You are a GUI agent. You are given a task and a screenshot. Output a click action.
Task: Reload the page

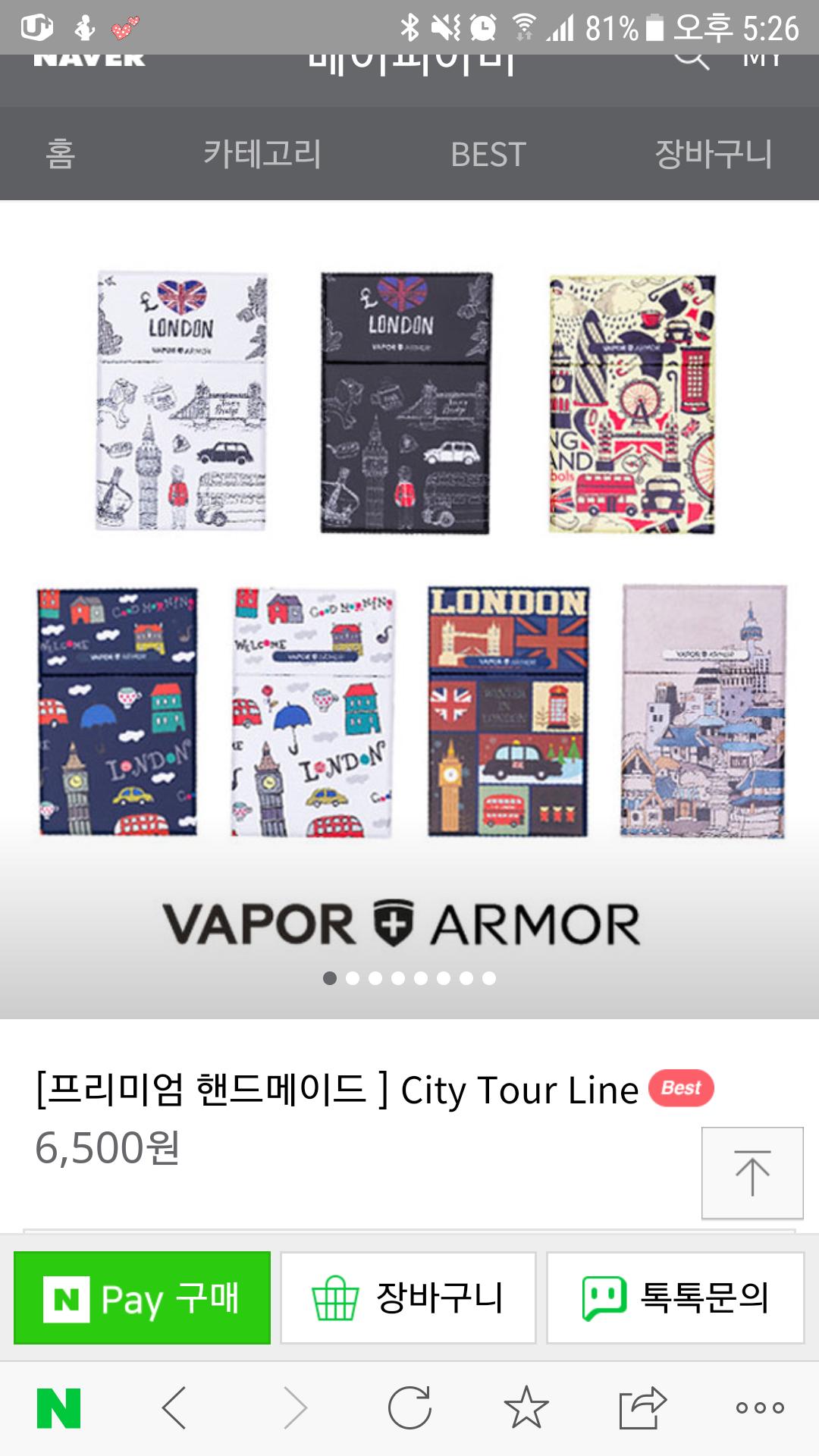click(409, 1408)
